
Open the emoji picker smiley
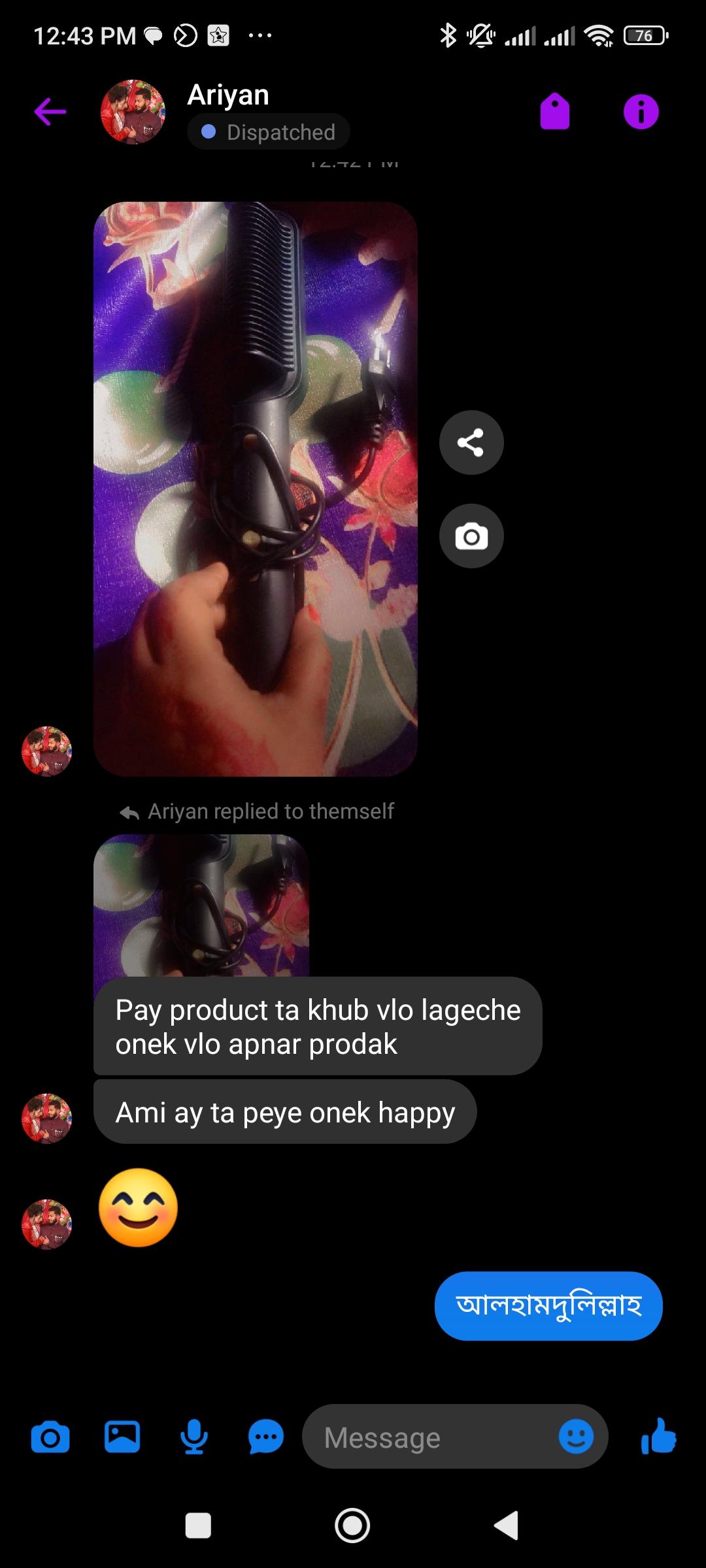(576, 1437)
